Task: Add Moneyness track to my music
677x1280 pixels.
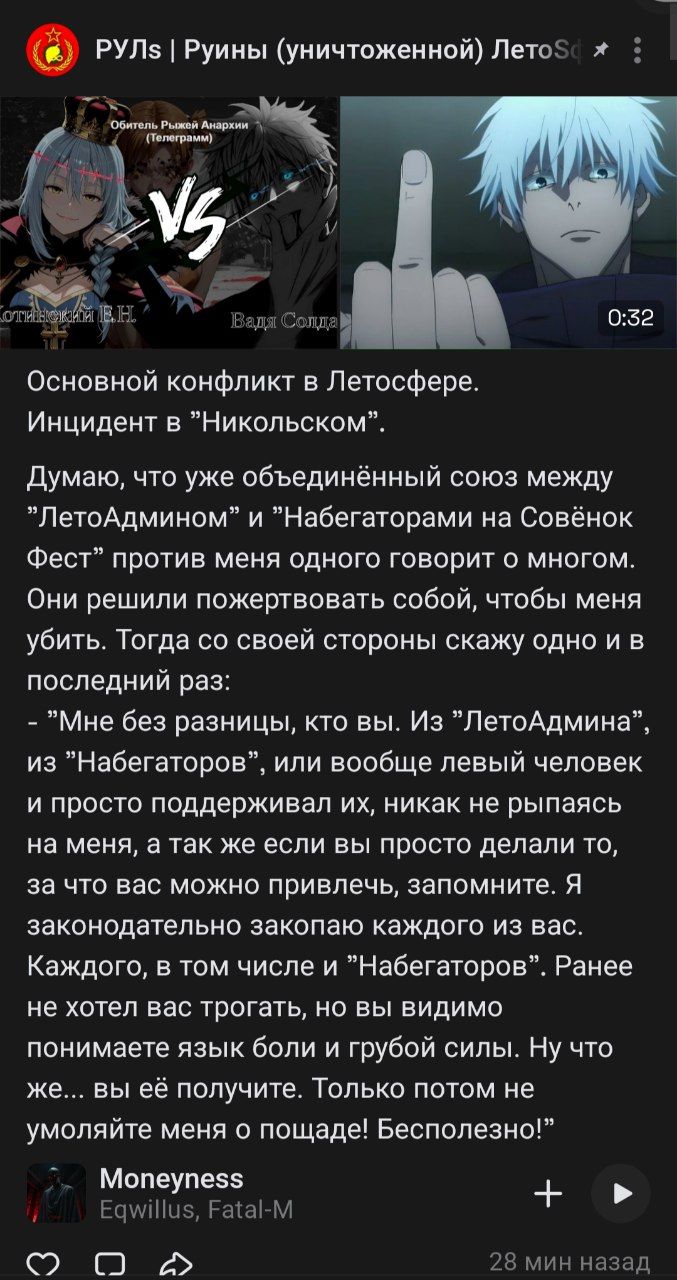Action: 548,1192
